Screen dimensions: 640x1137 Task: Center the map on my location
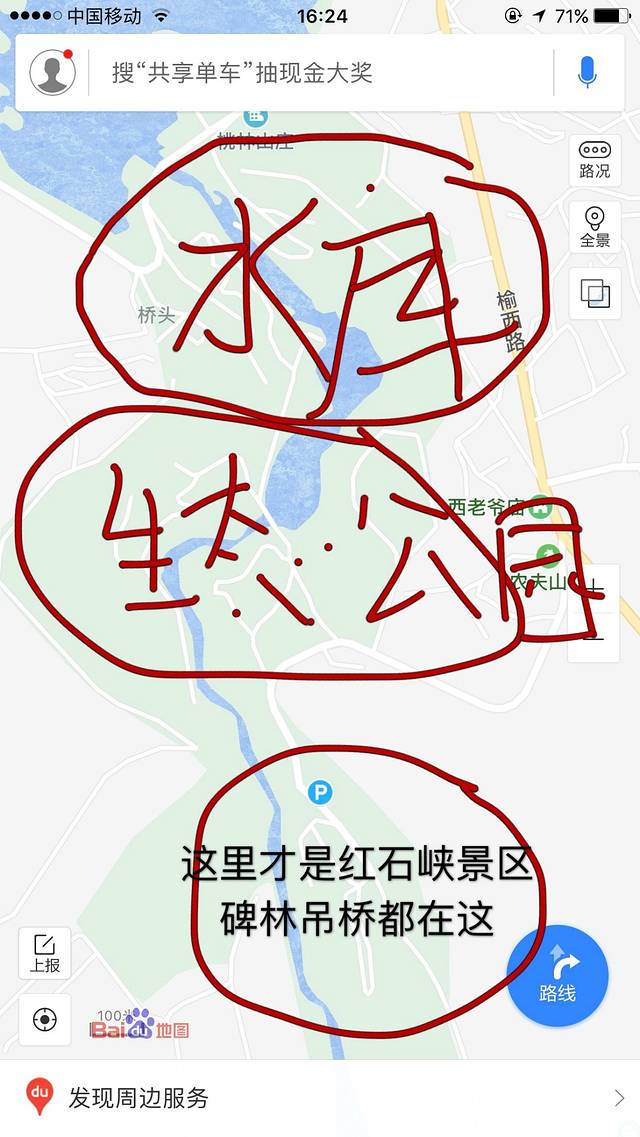(45, 1020)
